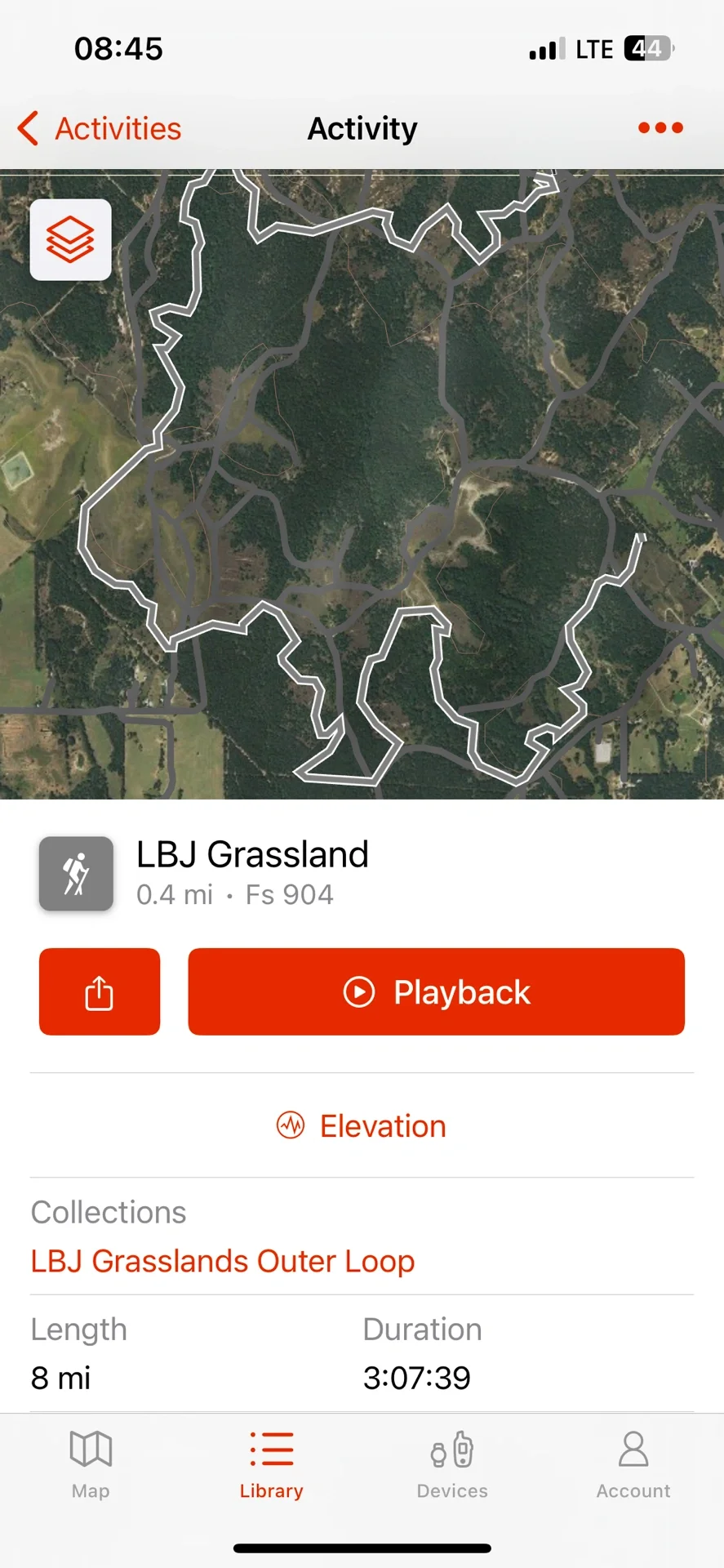
Task: Tap the cellular signal indicator
Action: (545, 48)
